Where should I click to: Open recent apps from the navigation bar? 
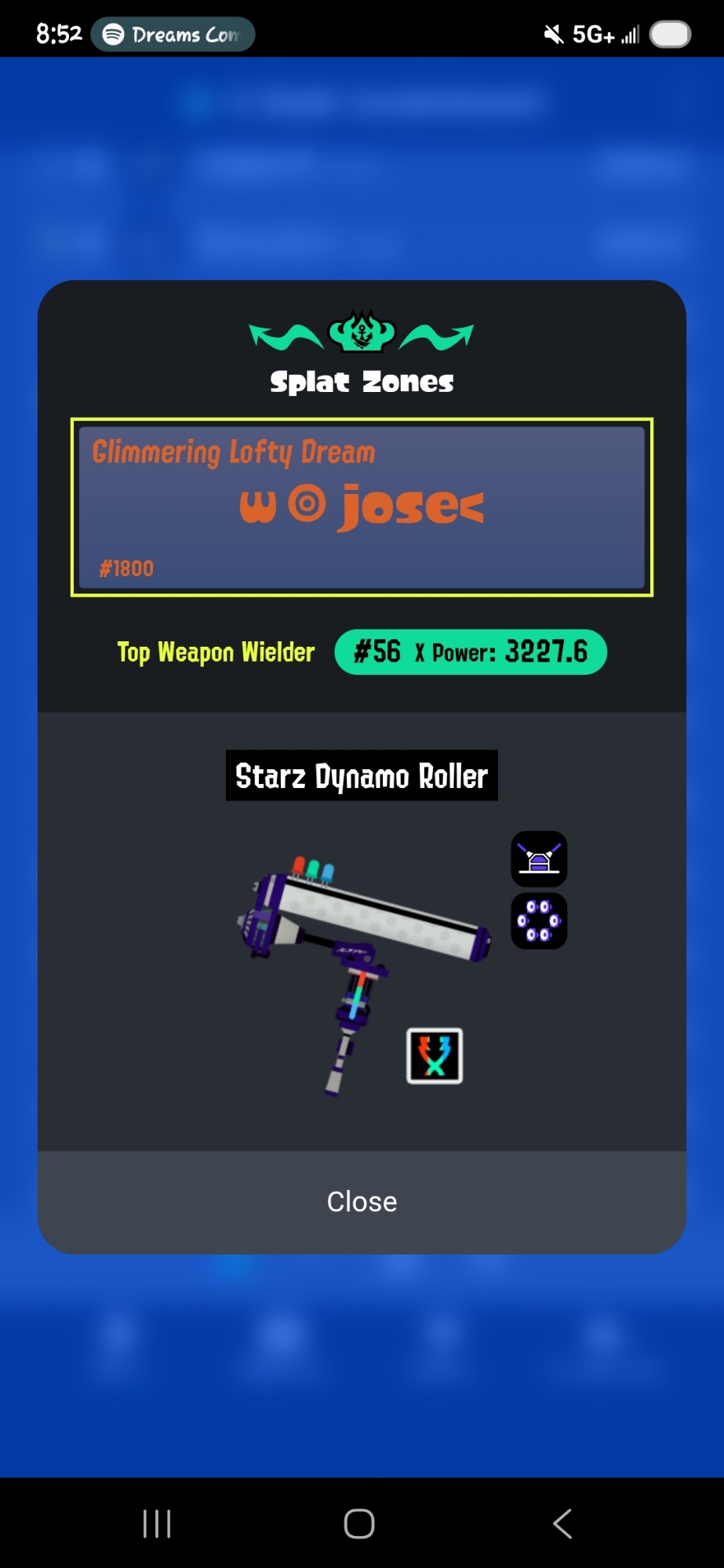pyautogui.click(x=157, y=1523)
